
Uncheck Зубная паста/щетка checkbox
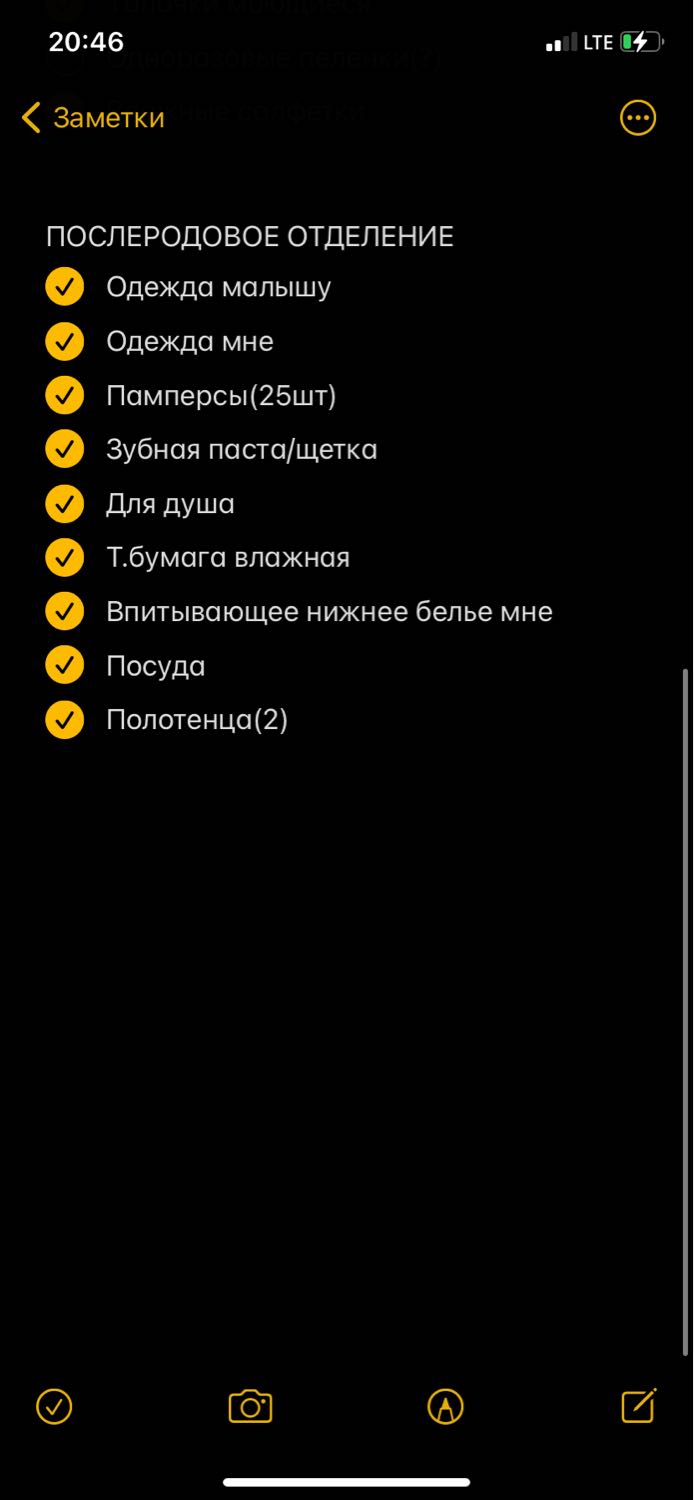(64, 450)
